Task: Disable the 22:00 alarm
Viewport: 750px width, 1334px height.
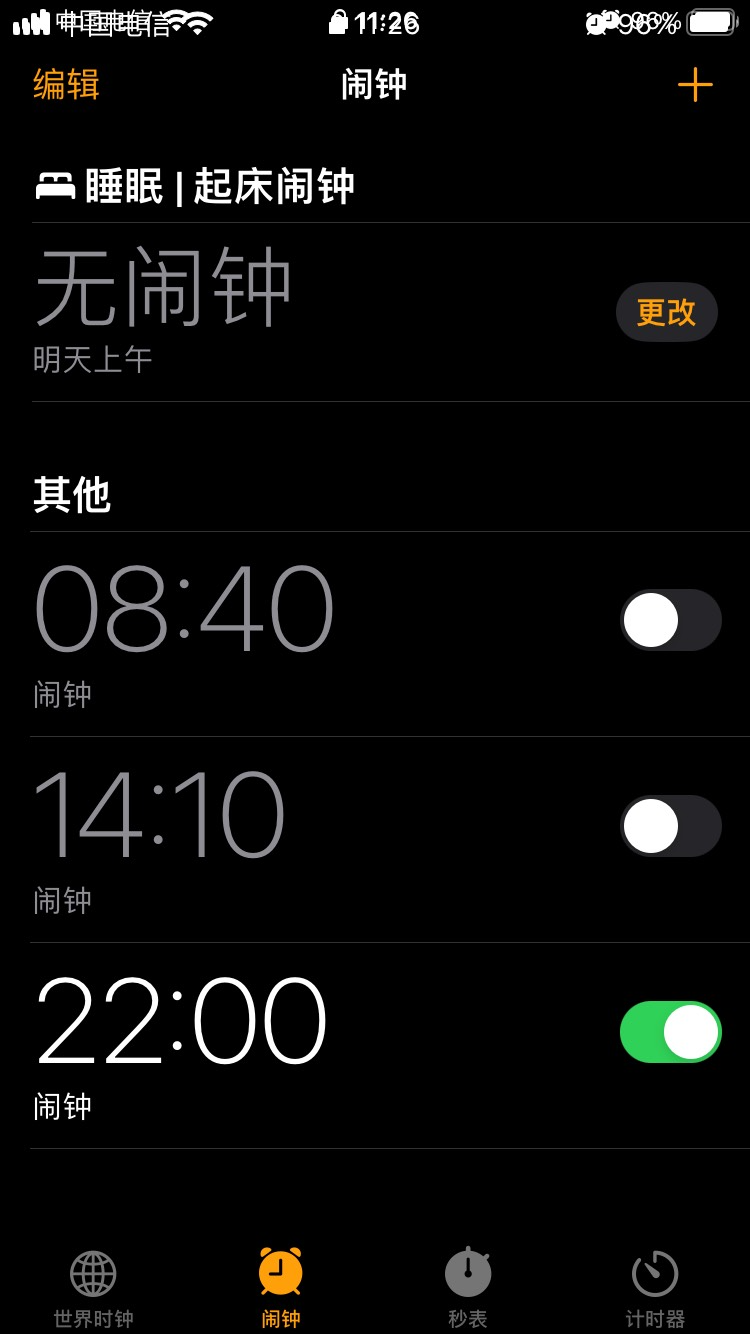Action: click(x=670, y=1032)
